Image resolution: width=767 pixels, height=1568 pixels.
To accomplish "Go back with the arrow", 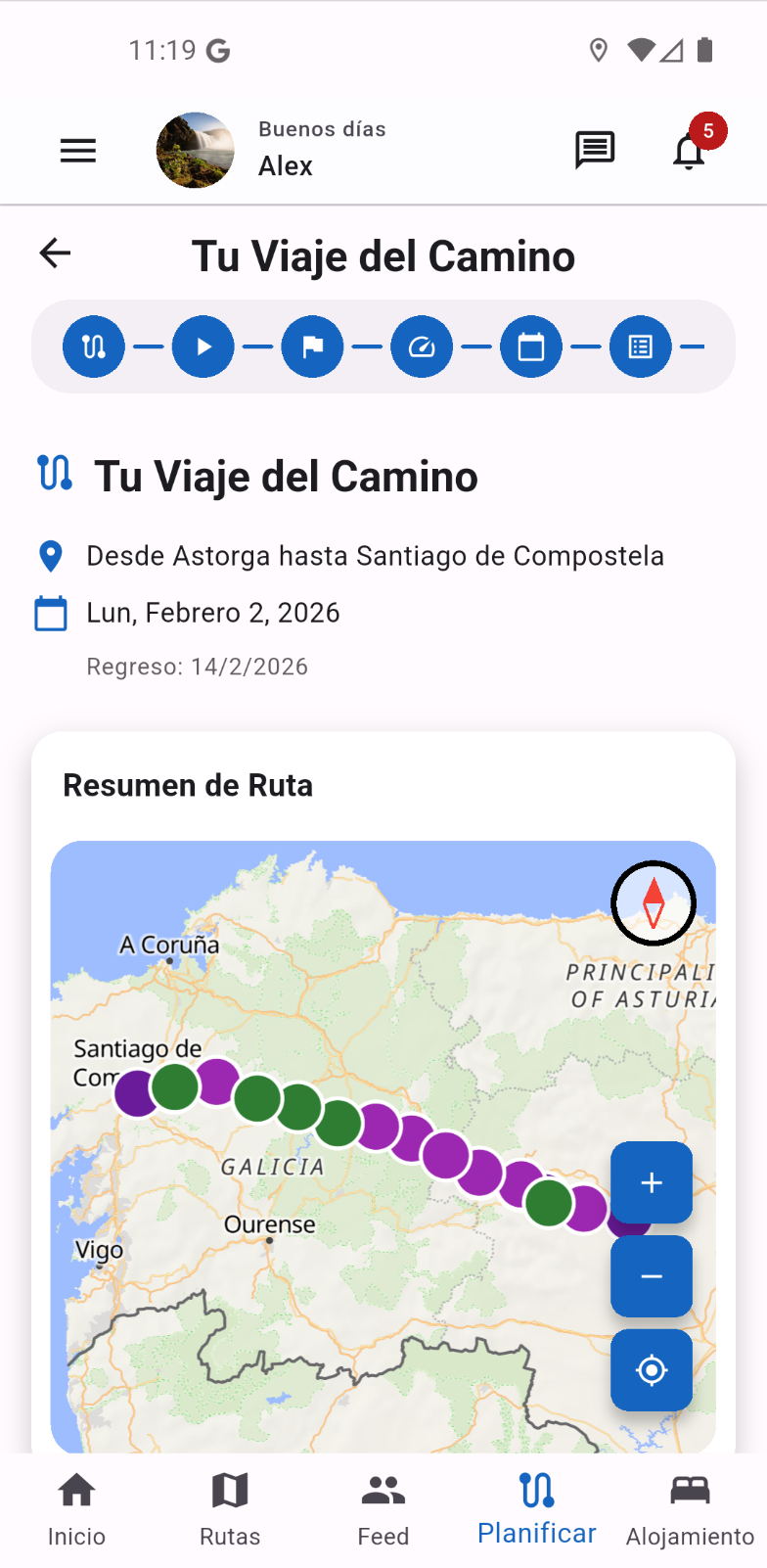I will click(x=55, y=254).
